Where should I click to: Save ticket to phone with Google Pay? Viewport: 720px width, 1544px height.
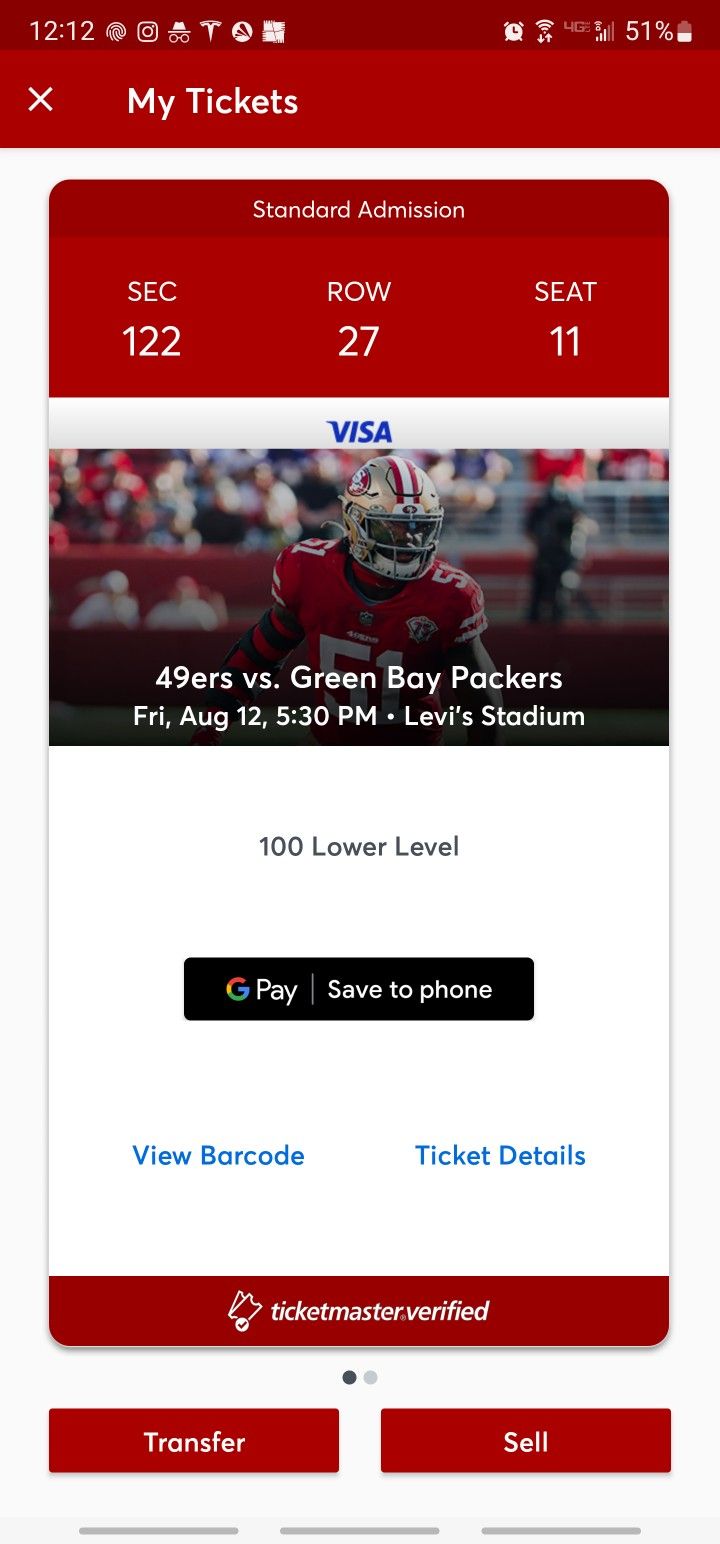coord(358,989)
